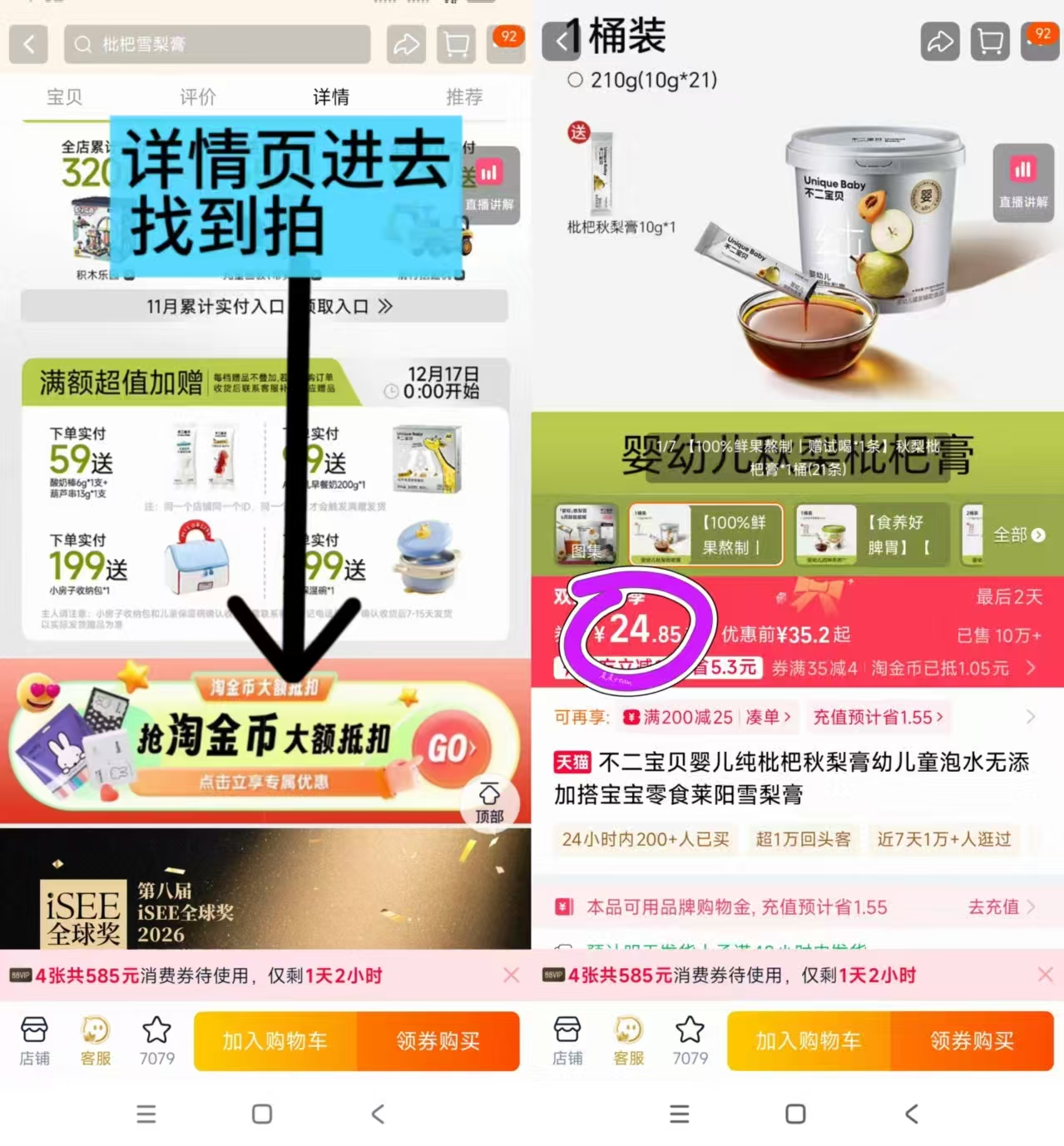This screenshot has height=1146, width=1064.
Task: Select the 210g(10g*21) option
Action: point(641,80)
